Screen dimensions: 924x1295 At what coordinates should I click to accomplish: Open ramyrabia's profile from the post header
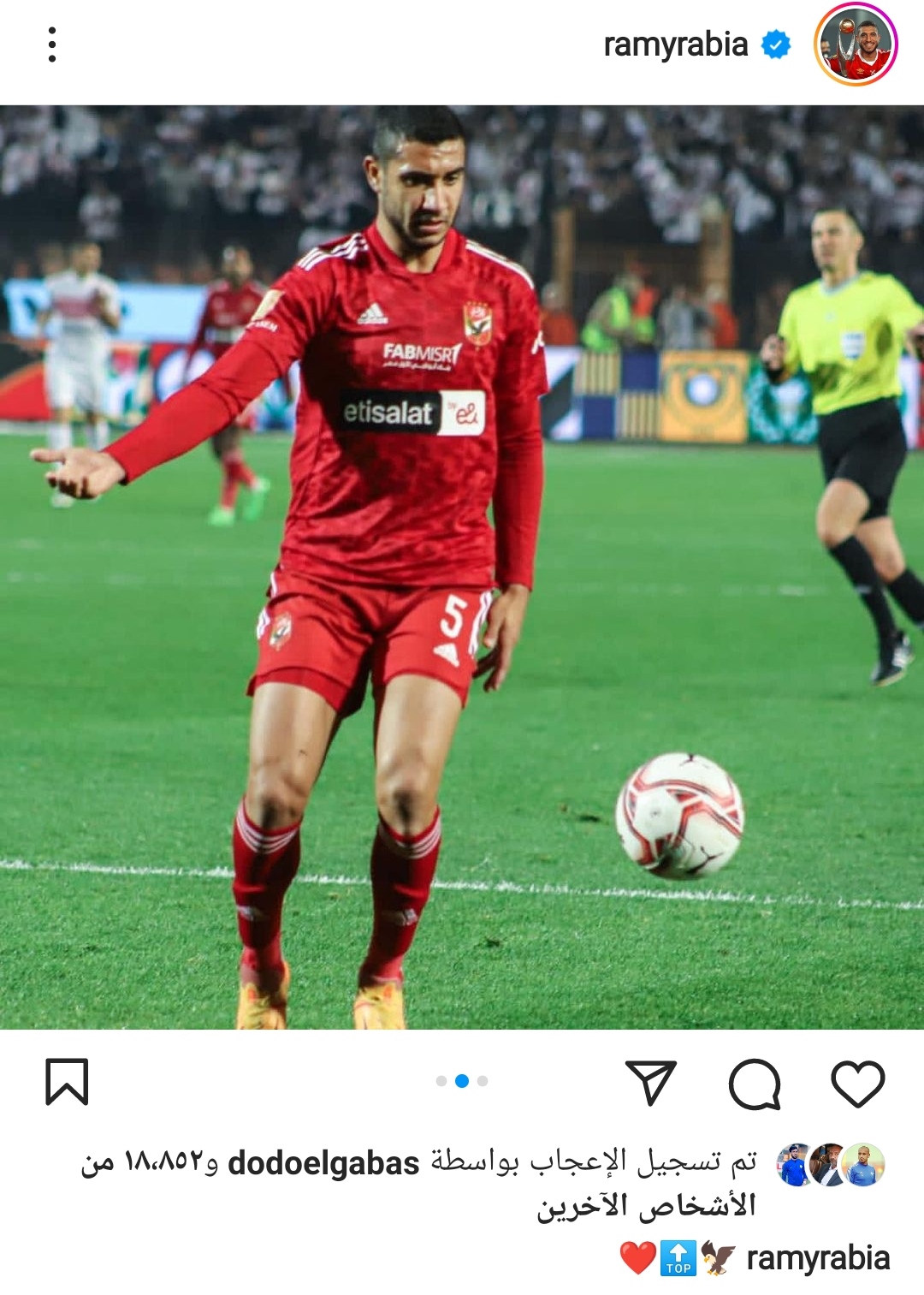click(x=675, y=45)
